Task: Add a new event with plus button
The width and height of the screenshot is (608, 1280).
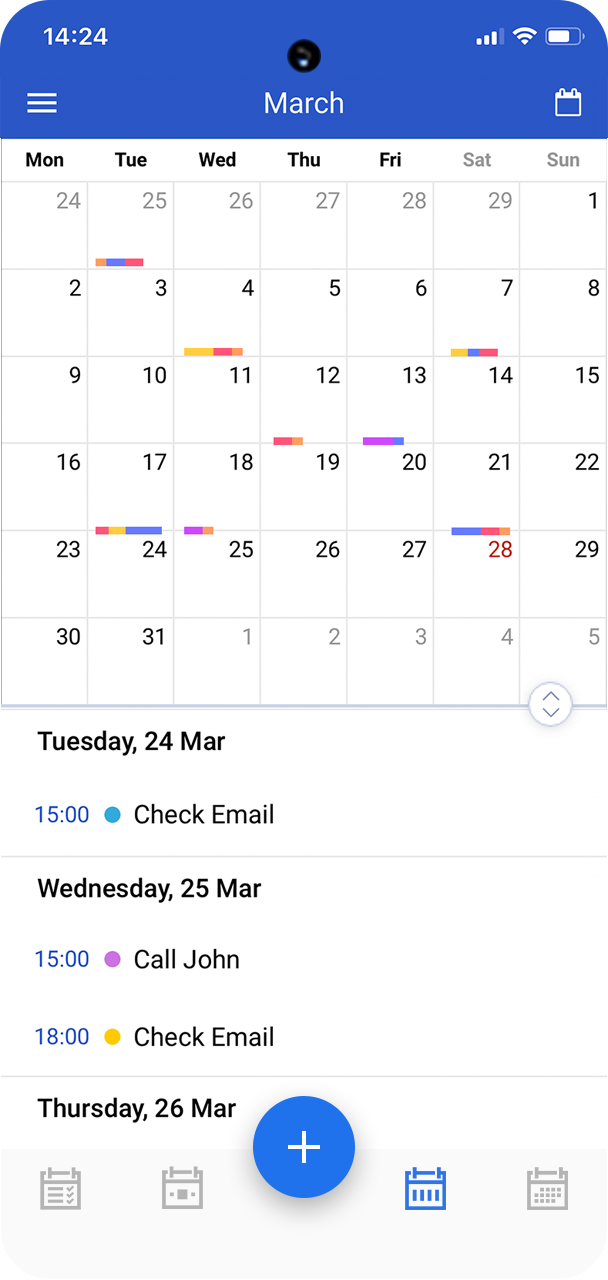Action: 304,1147
